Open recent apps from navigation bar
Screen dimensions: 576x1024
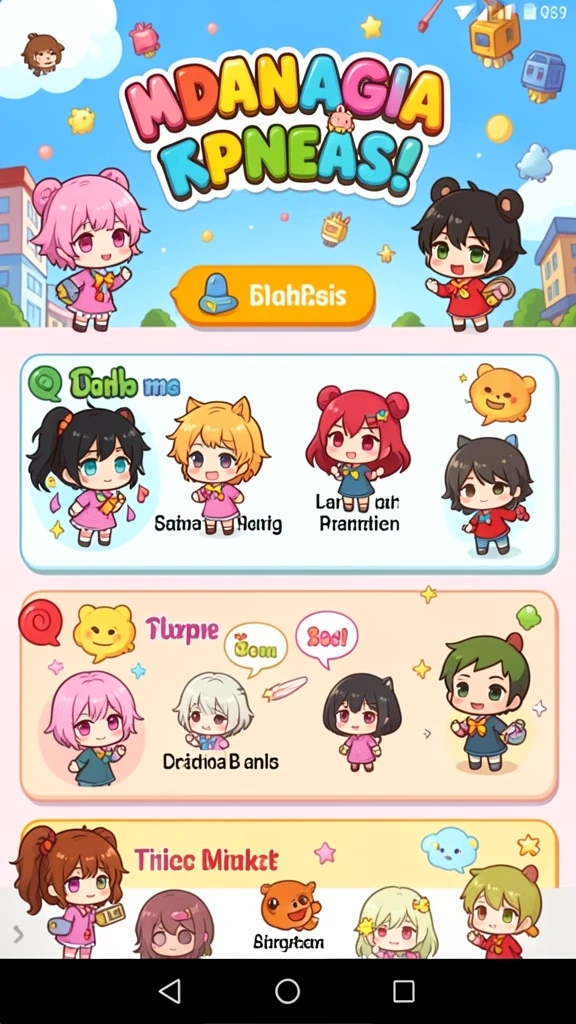coord(404,991)
